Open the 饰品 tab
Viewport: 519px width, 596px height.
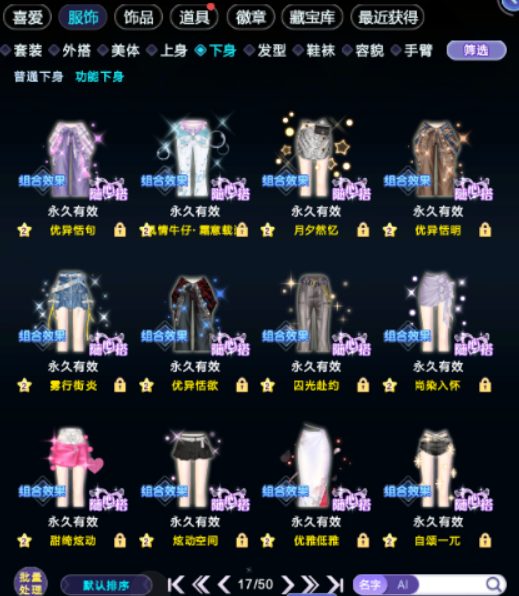coord(138,17)
